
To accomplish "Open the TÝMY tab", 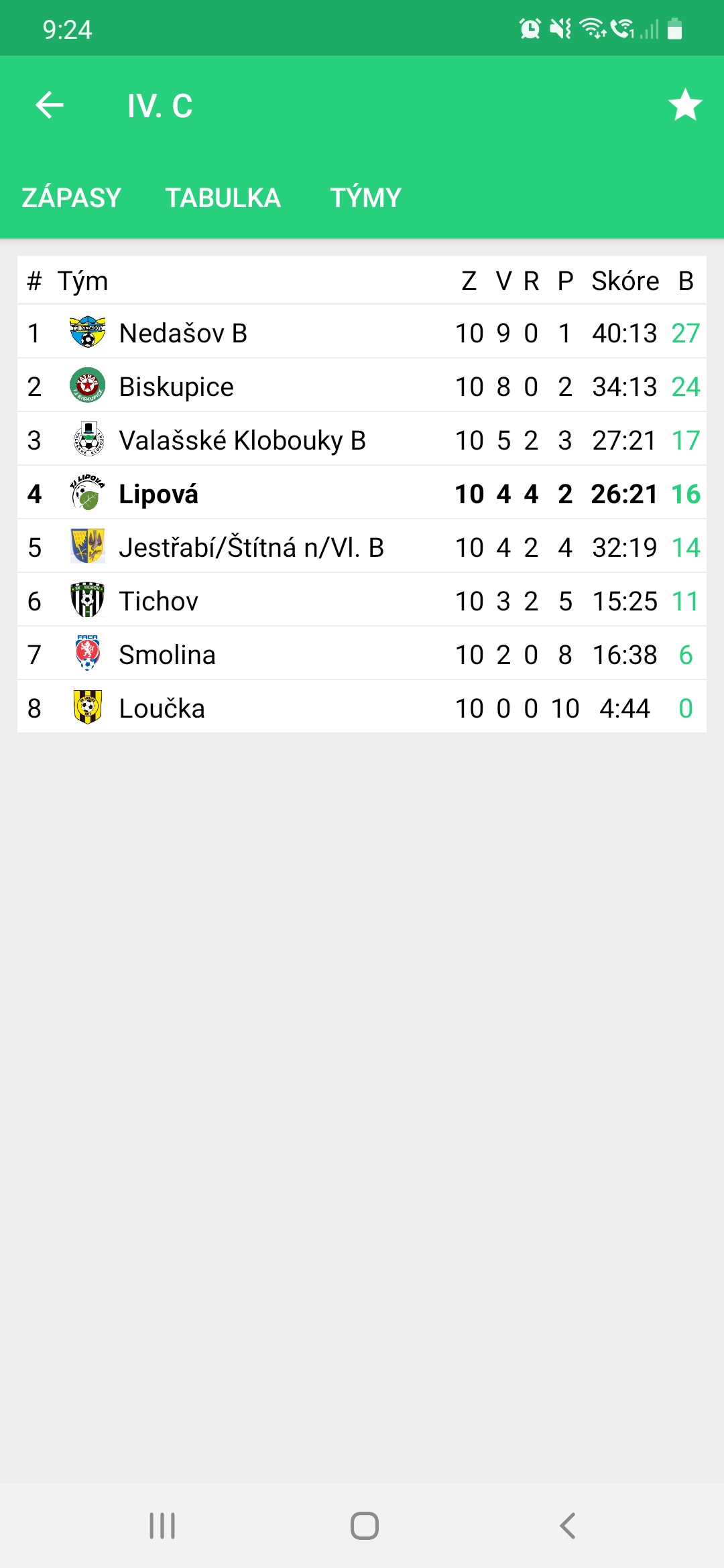I will coord(365,198).
